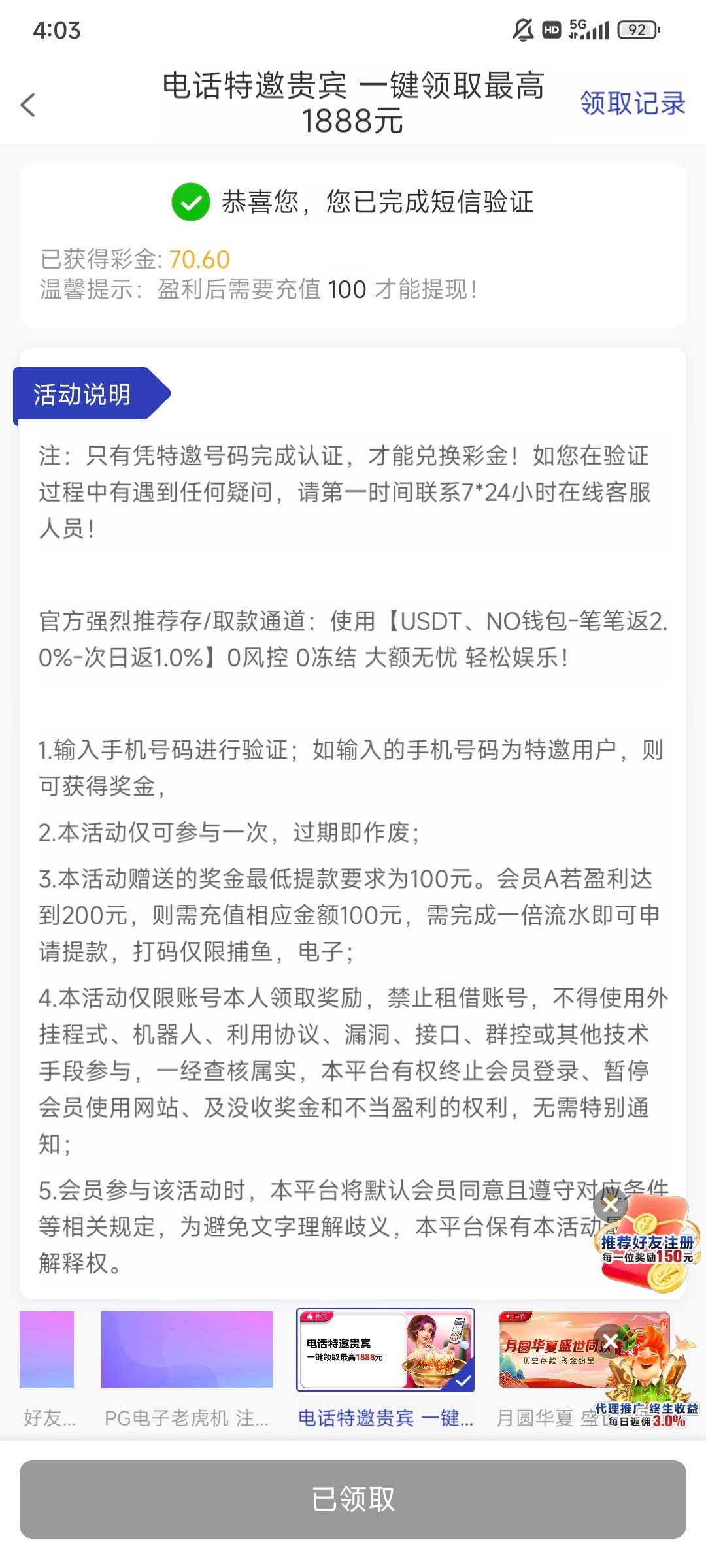Open 领取记录 claim records
This screenshot has height=1568, width=706.
(632, 103)
